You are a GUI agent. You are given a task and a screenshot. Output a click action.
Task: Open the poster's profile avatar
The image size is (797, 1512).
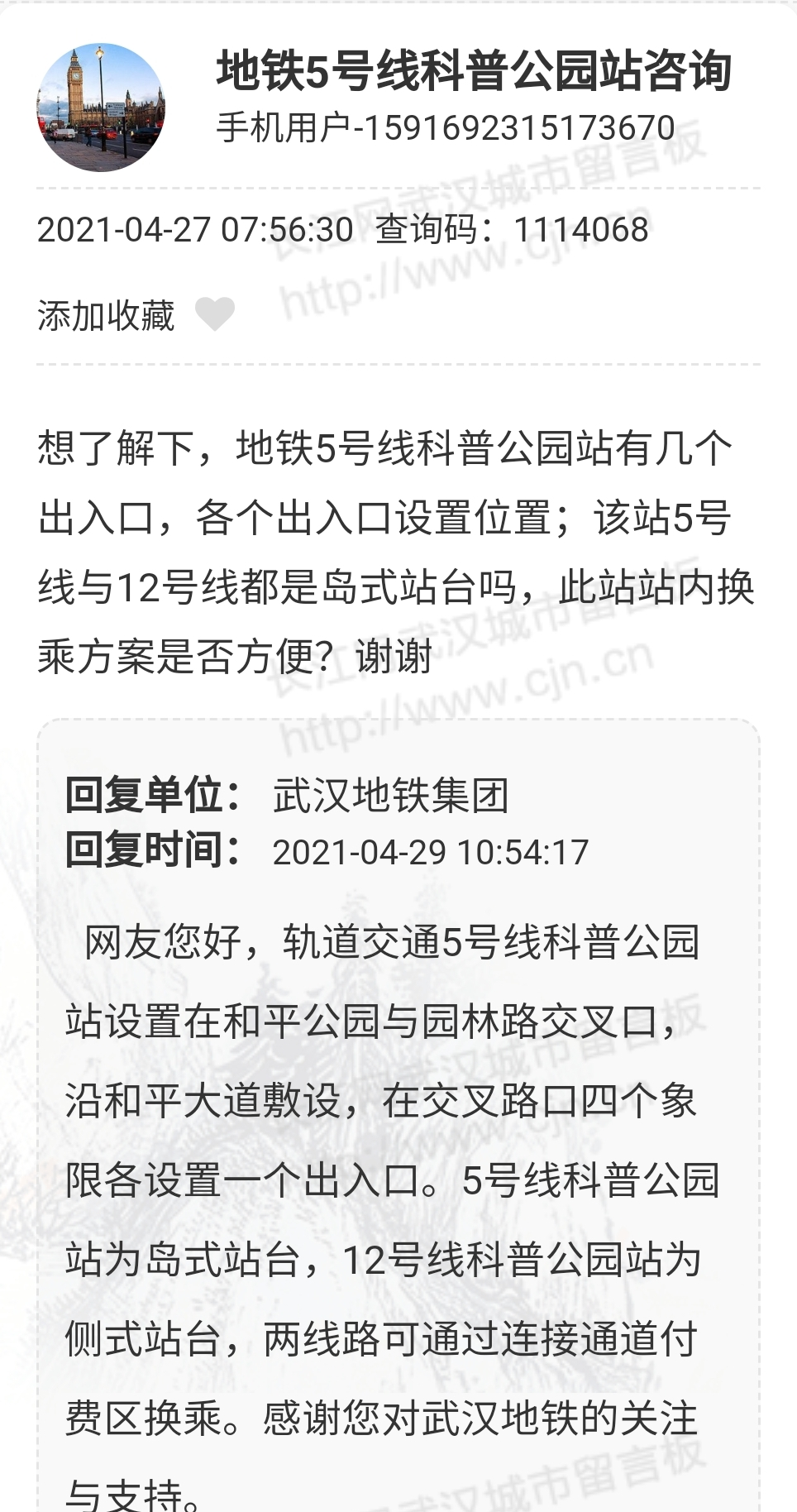101,108
